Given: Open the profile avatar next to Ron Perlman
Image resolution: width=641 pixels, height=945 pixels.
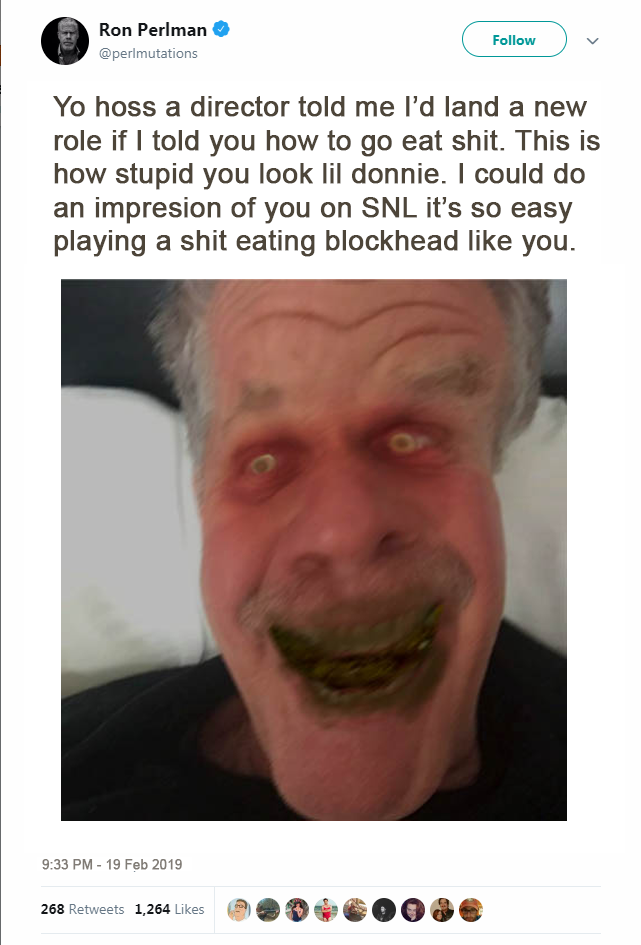Looking at the screenshot, I should [64, 41].
